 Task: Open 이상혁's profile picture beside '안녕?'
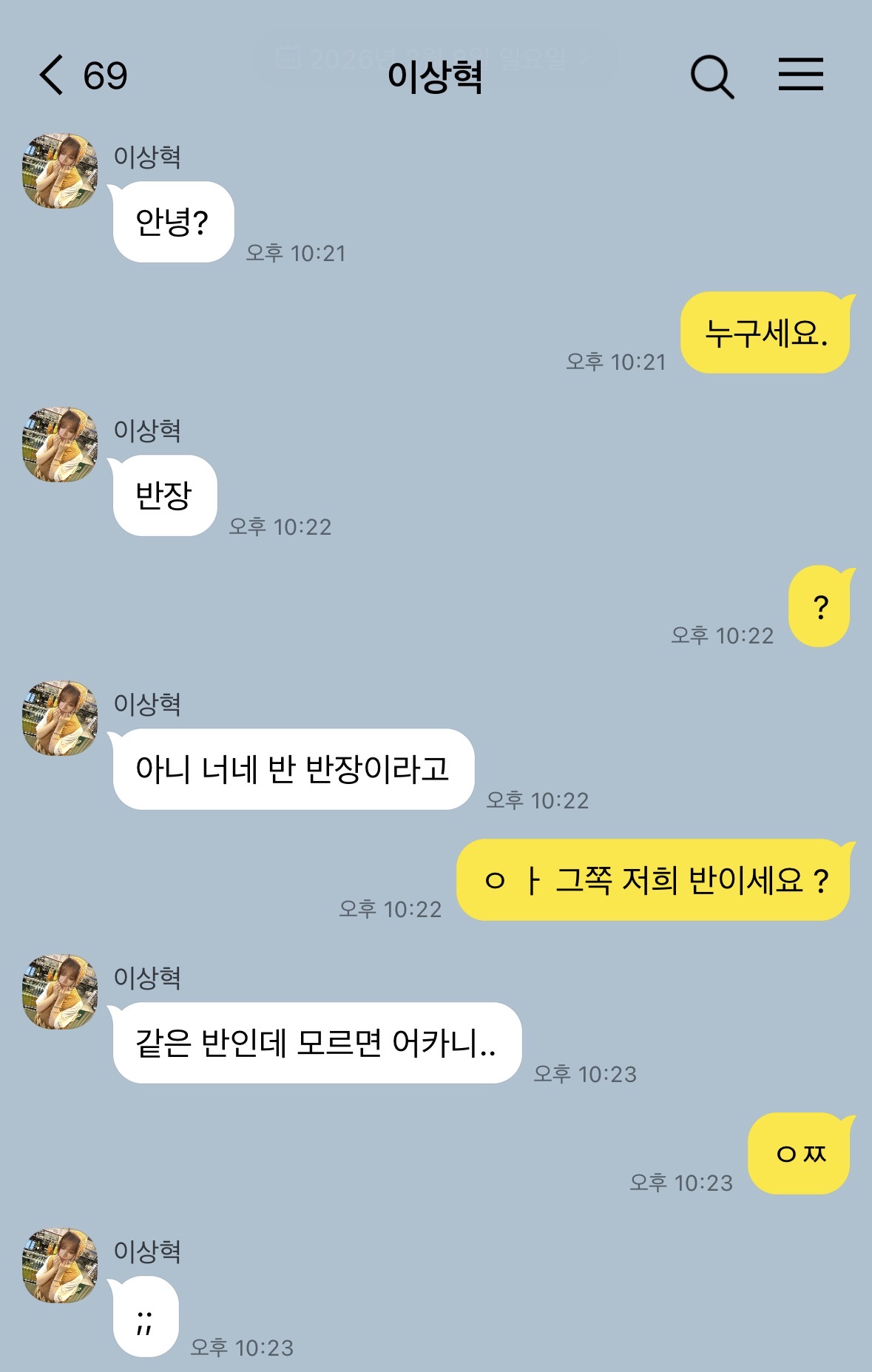pos(60,171)
